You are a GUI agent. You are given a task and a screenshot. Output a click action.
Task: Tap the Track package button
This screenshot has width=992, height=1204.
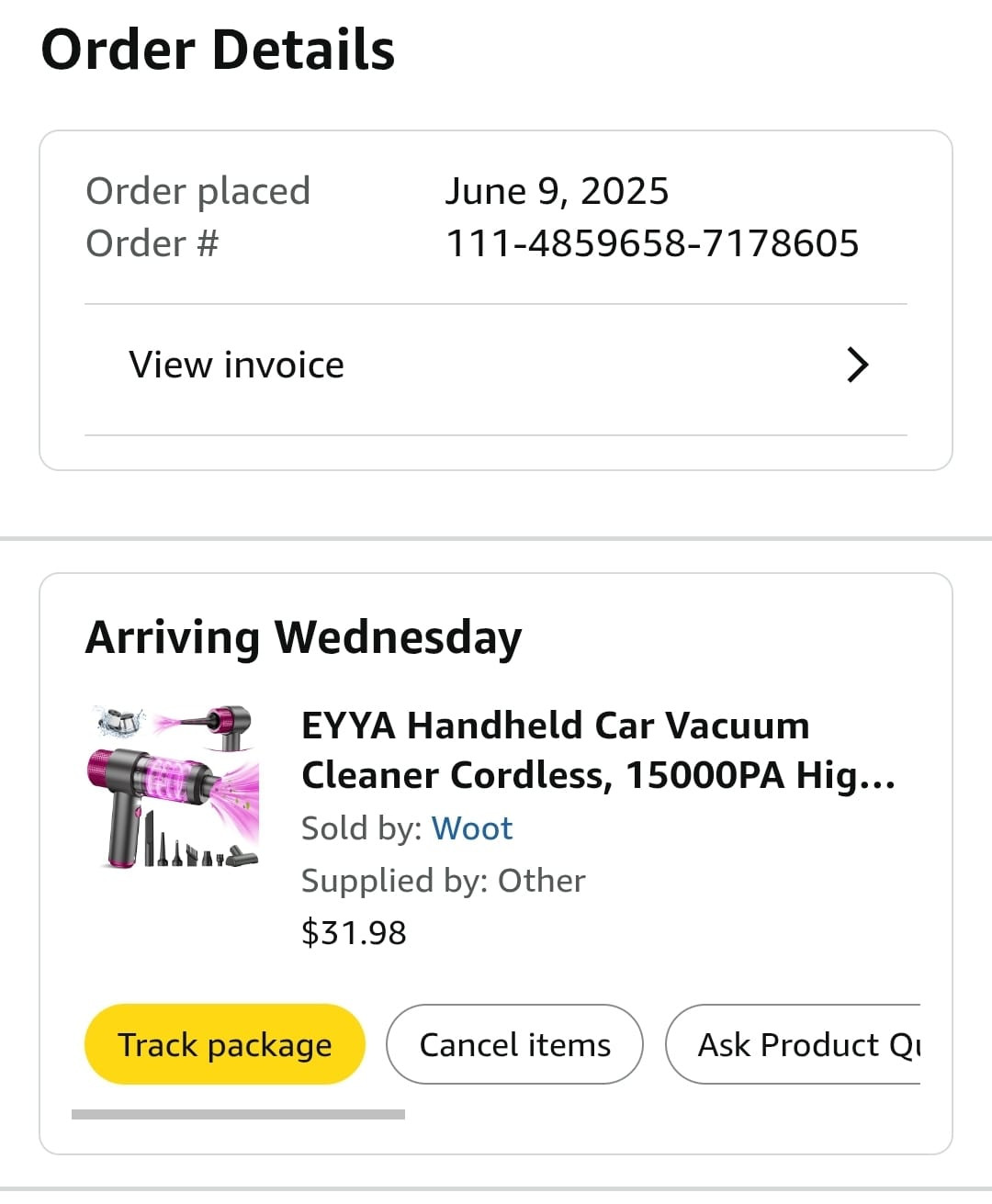point(225,1045)
